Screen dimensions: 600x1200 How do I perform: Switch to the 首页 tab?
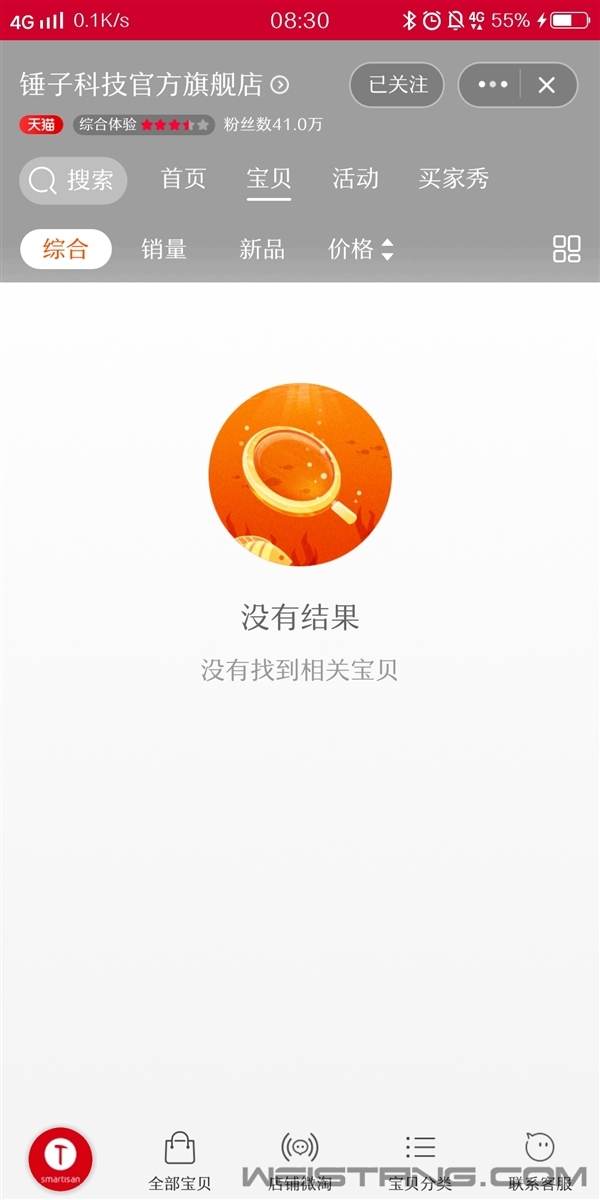[183, 179]
